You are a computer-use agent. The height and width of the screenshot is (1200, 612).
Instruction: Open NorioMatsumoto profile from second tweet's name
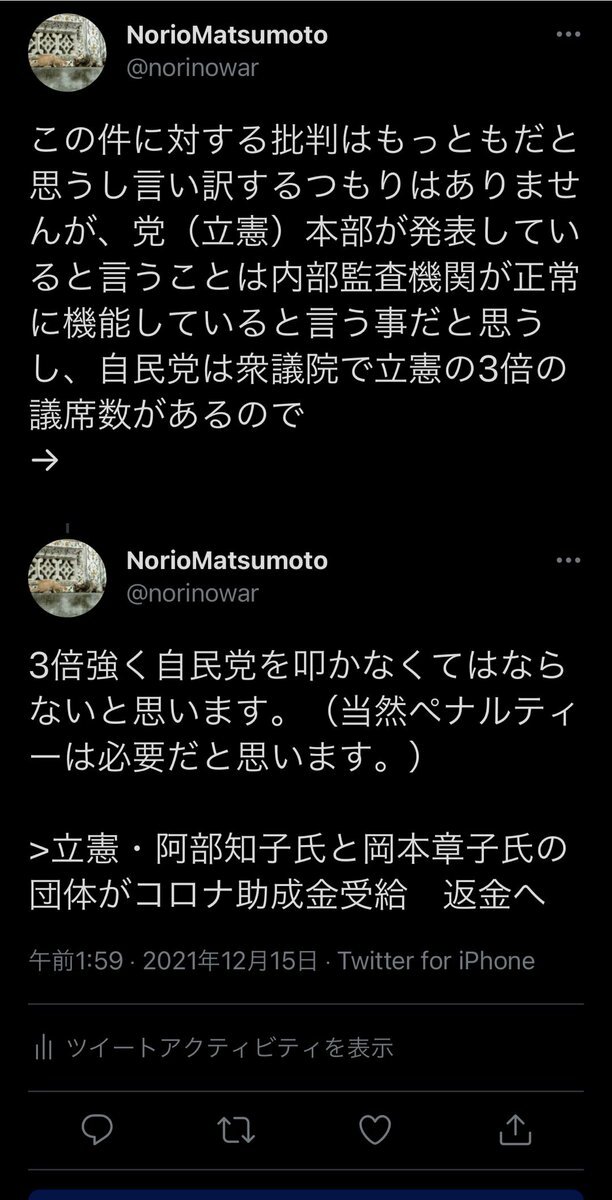[x=227, y=561]
